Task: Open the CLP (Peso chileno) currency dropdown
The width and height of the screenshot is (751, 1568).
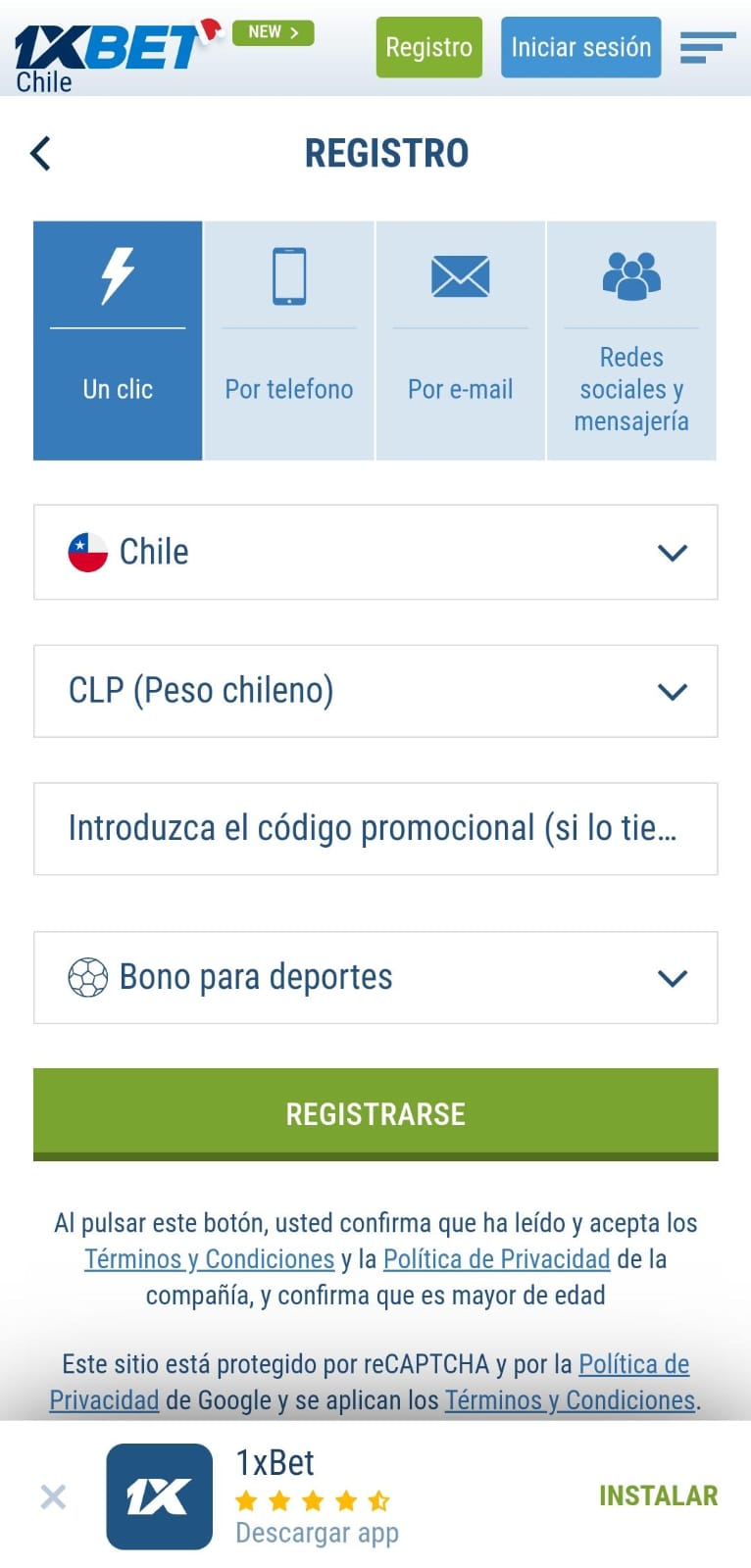Action: pyautogui.click(x=375, y=691)
